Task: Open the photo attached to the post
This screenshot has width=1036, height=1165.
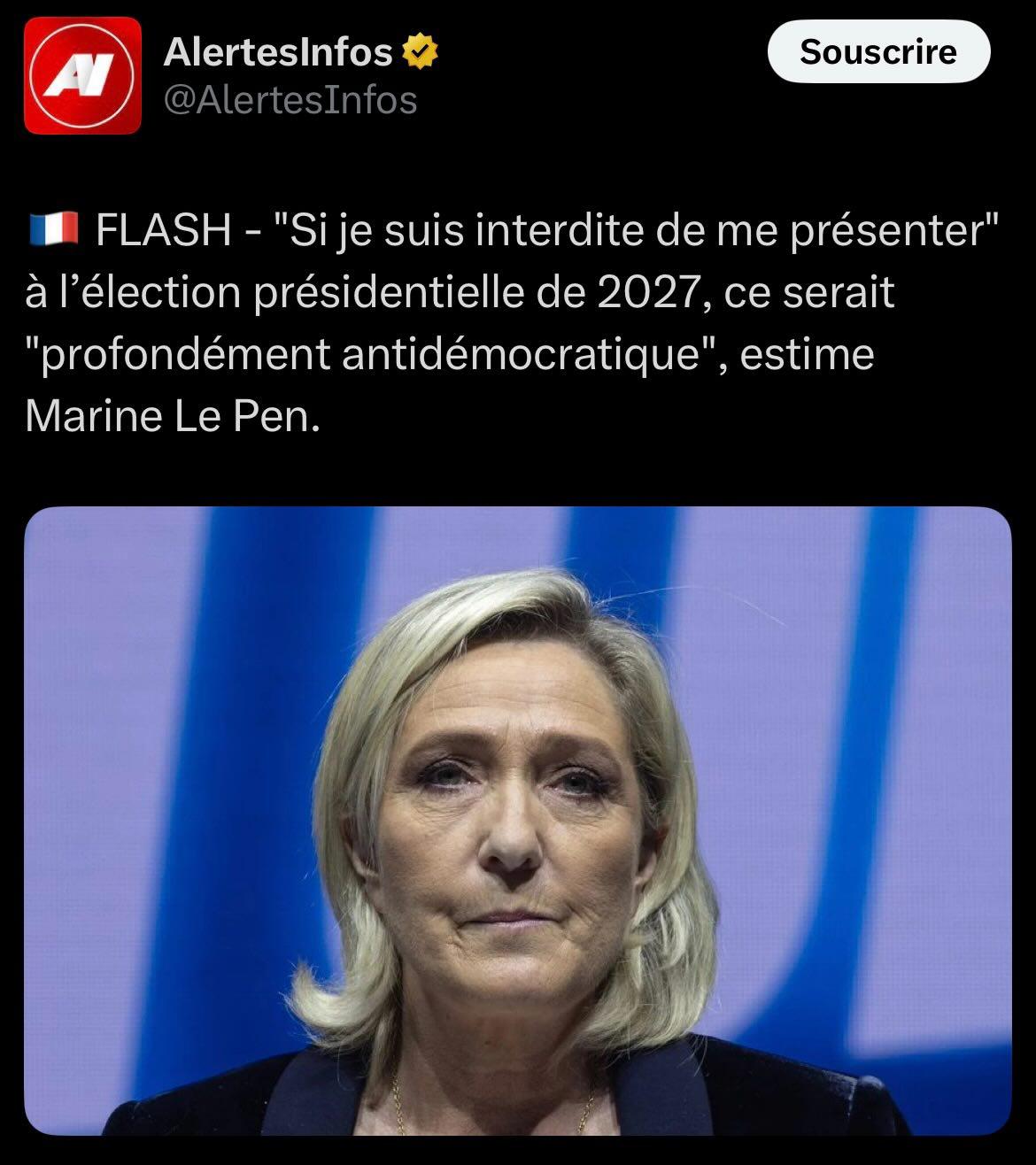Action: [517, 820]
